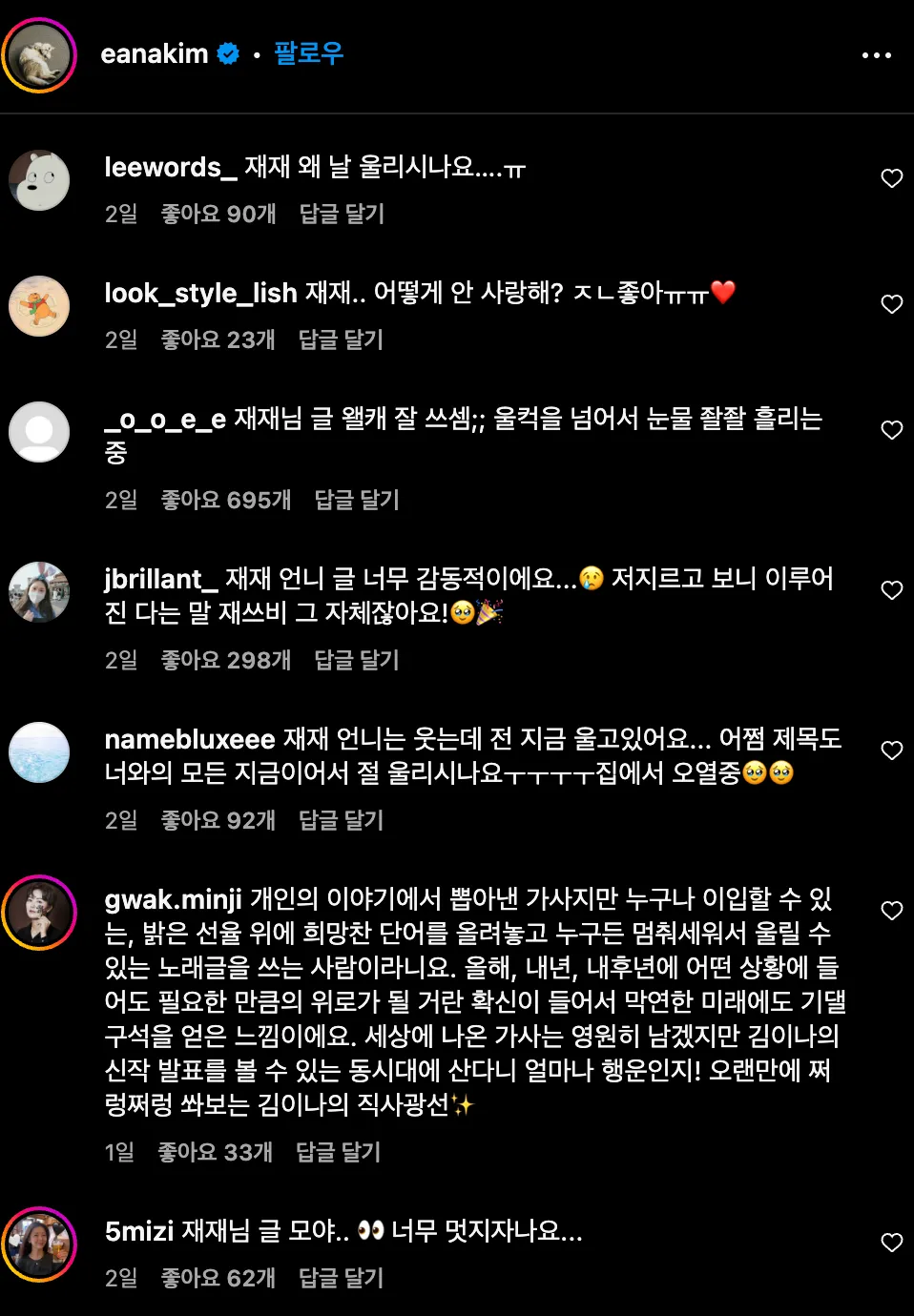Like the comment by 5mizi
Screen dimensions: 914x1316
(x=891, y=1243)
